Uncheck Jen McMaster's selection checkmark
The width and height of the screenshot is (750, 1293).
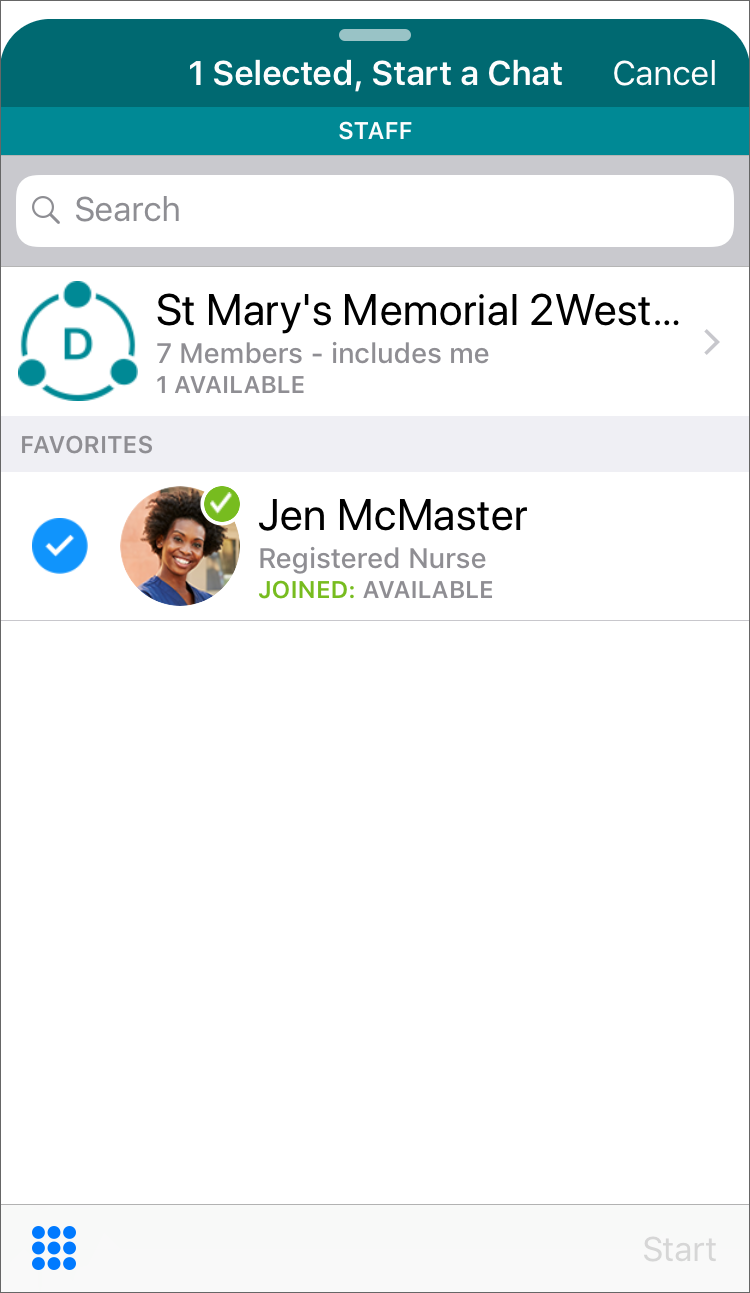[60, 546]
